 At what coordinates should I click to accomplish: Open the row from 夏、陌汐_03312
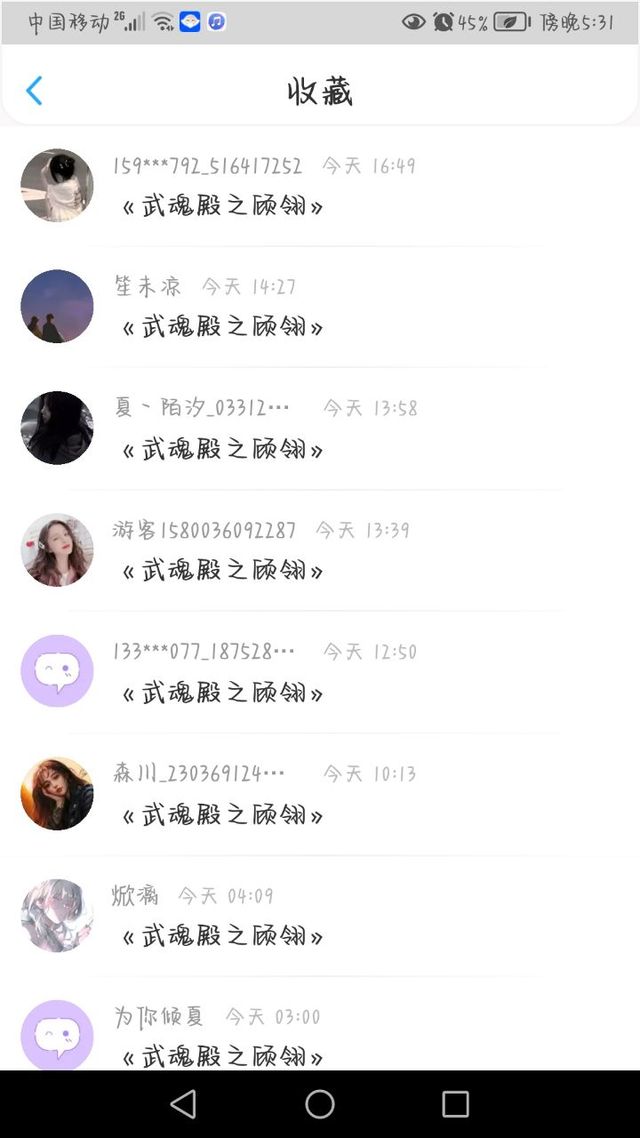320,428
